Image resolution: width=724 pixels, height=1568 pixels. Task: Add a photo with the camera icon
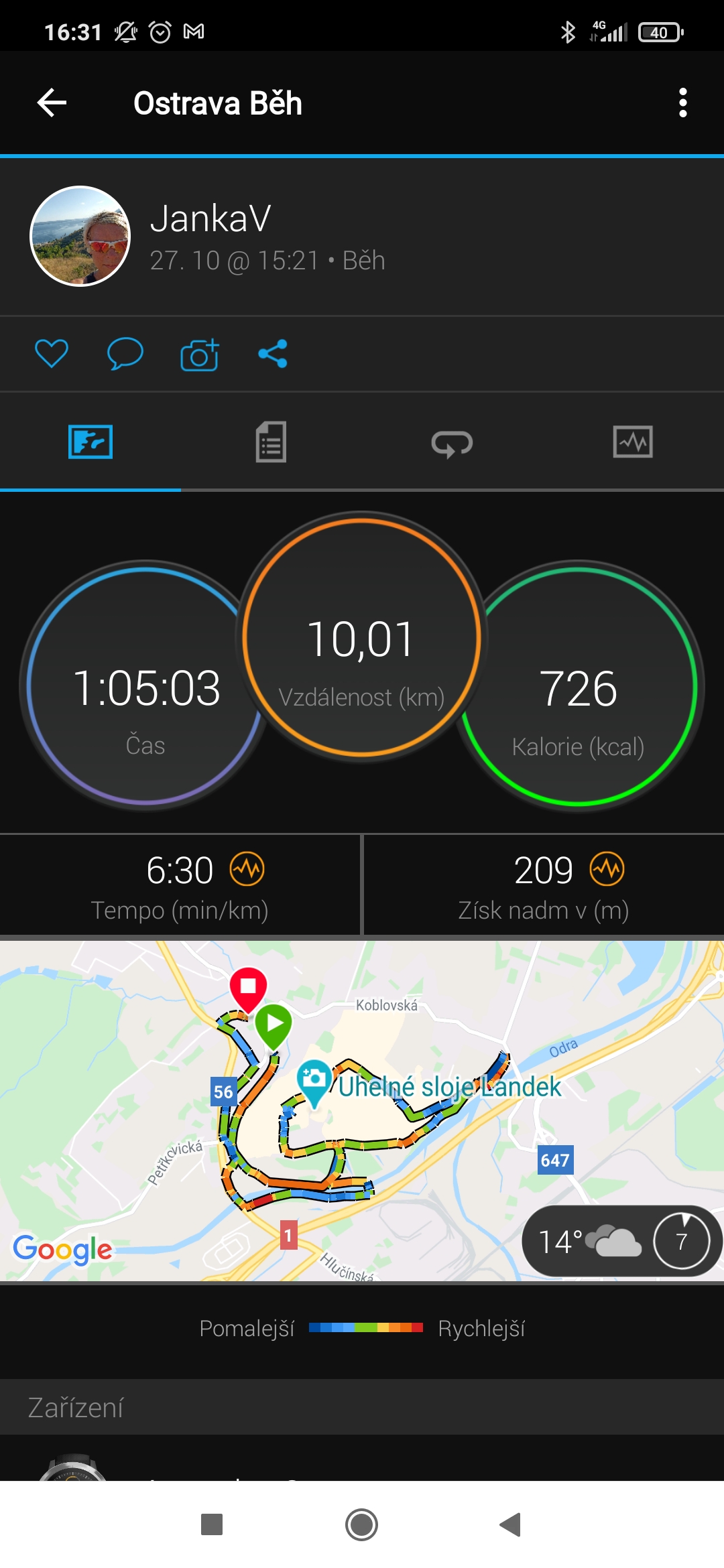[x=200, y=354]
